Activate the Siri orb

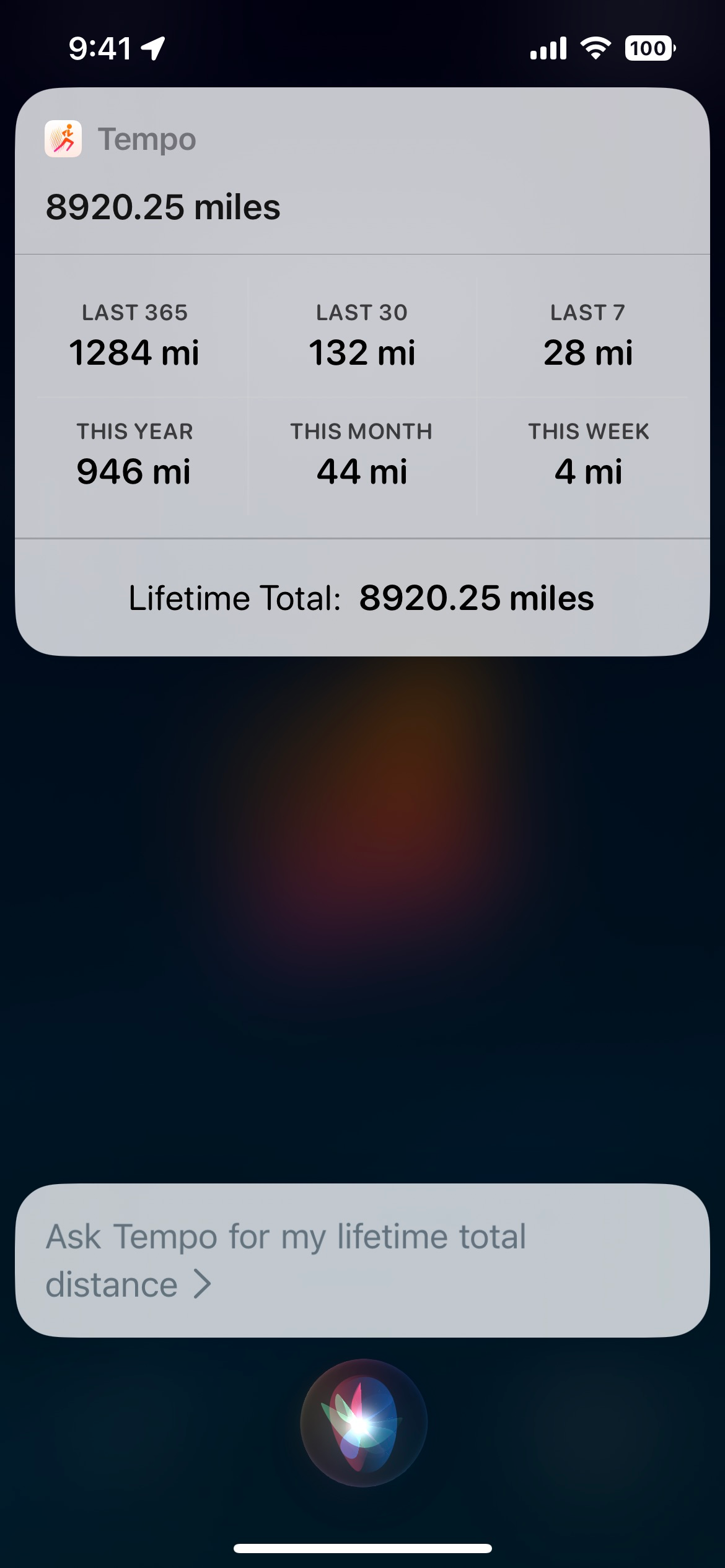pos(363,1422)
